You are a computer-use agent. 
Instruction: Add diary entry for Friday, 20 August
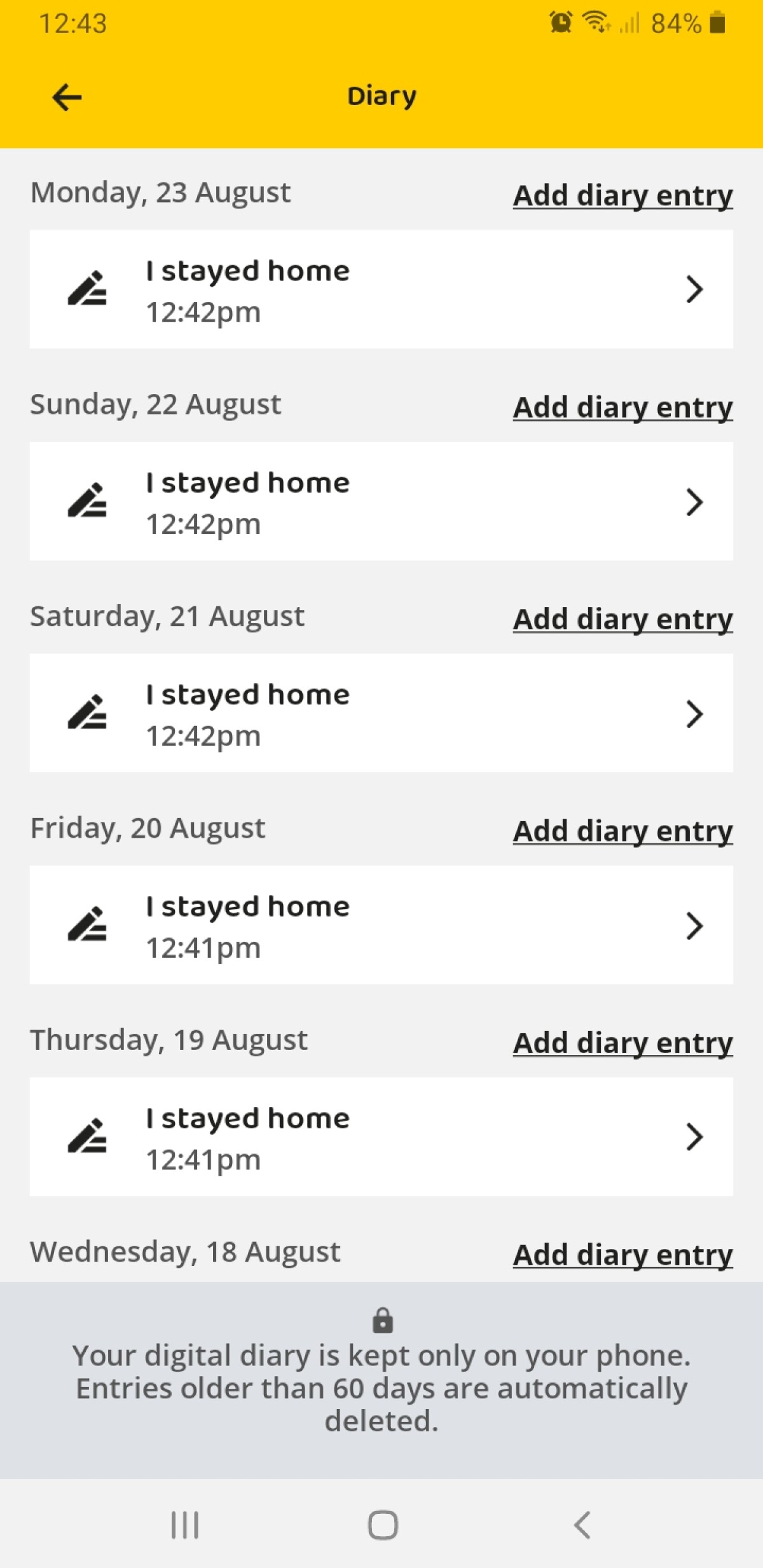click(622, 831)
